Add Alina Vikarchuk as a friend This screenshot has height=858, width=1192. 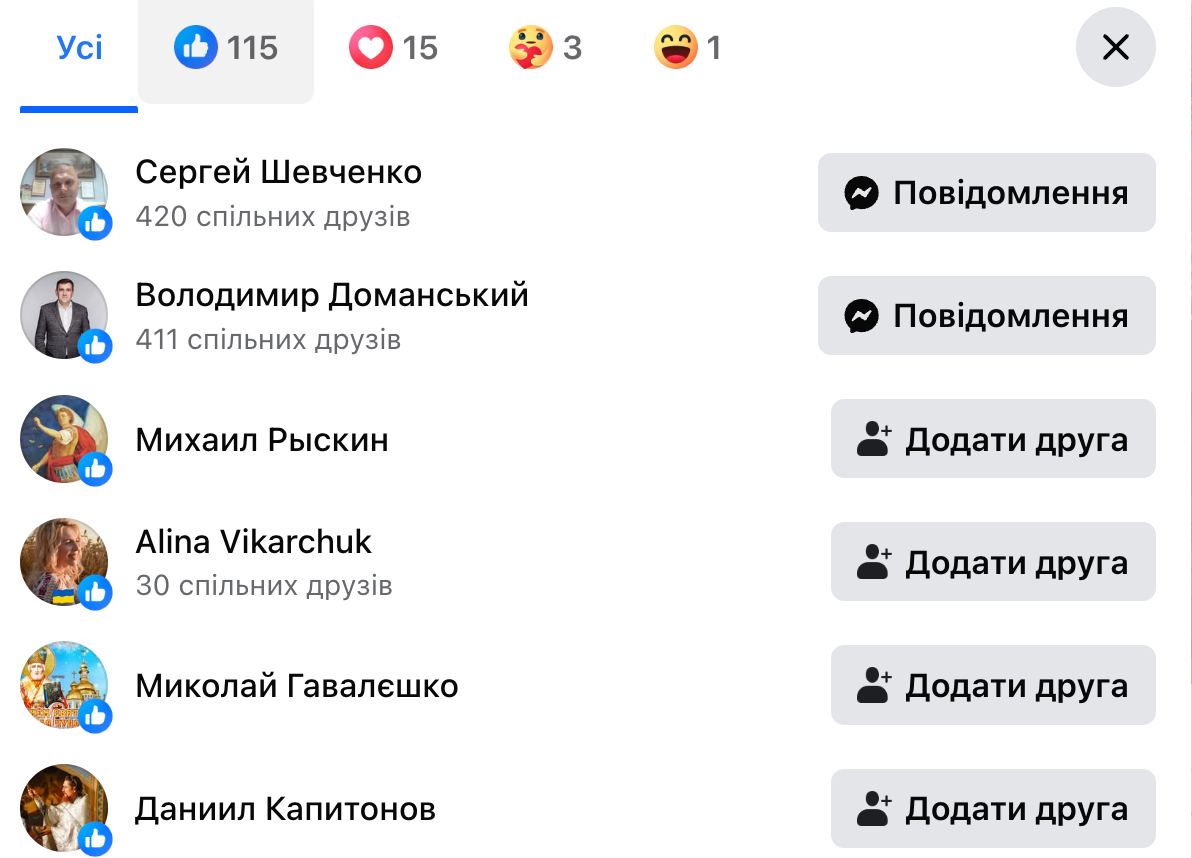992,562
